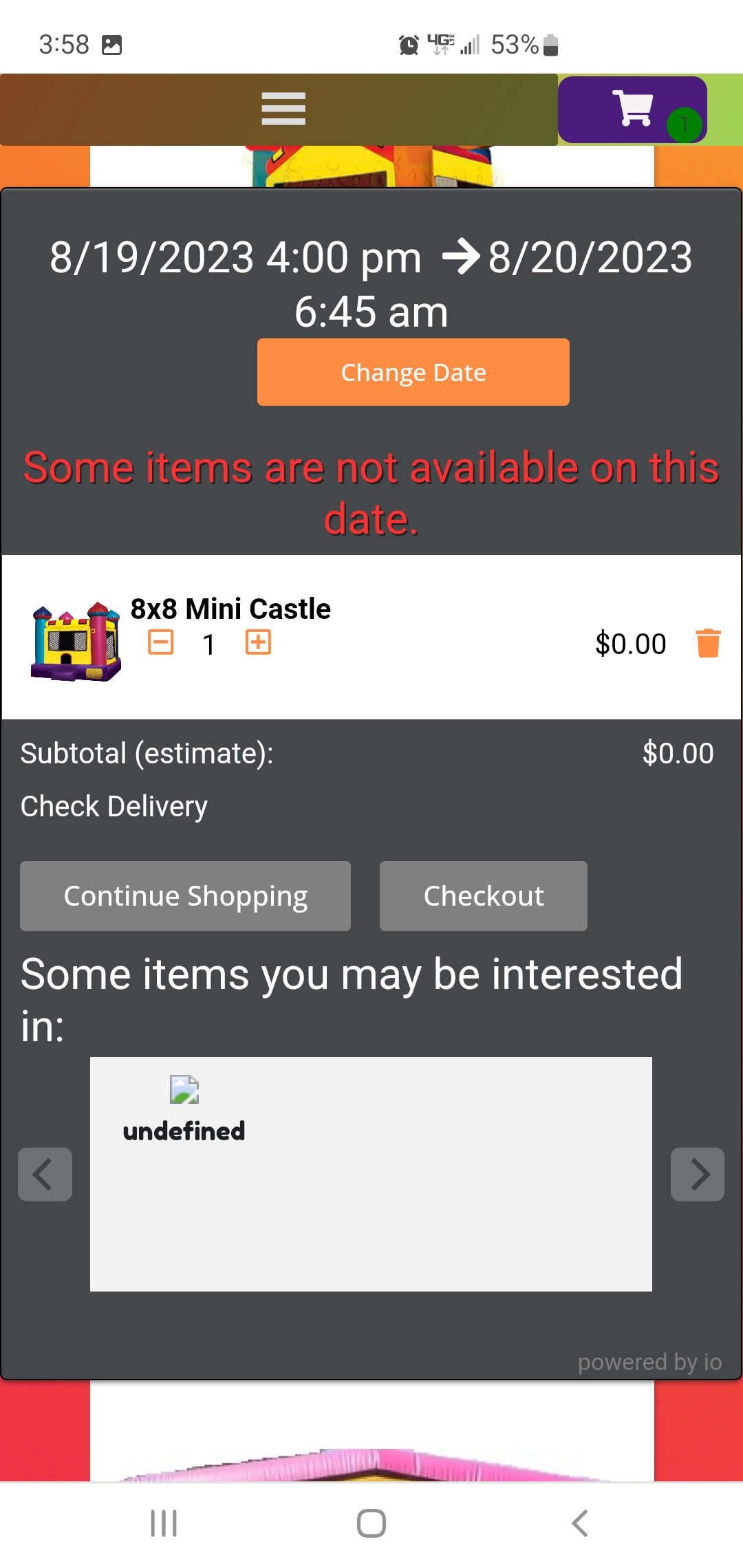Tap the Change Date button
The height and width of the screenshot is (1568, 743).
tap(413, 372)
